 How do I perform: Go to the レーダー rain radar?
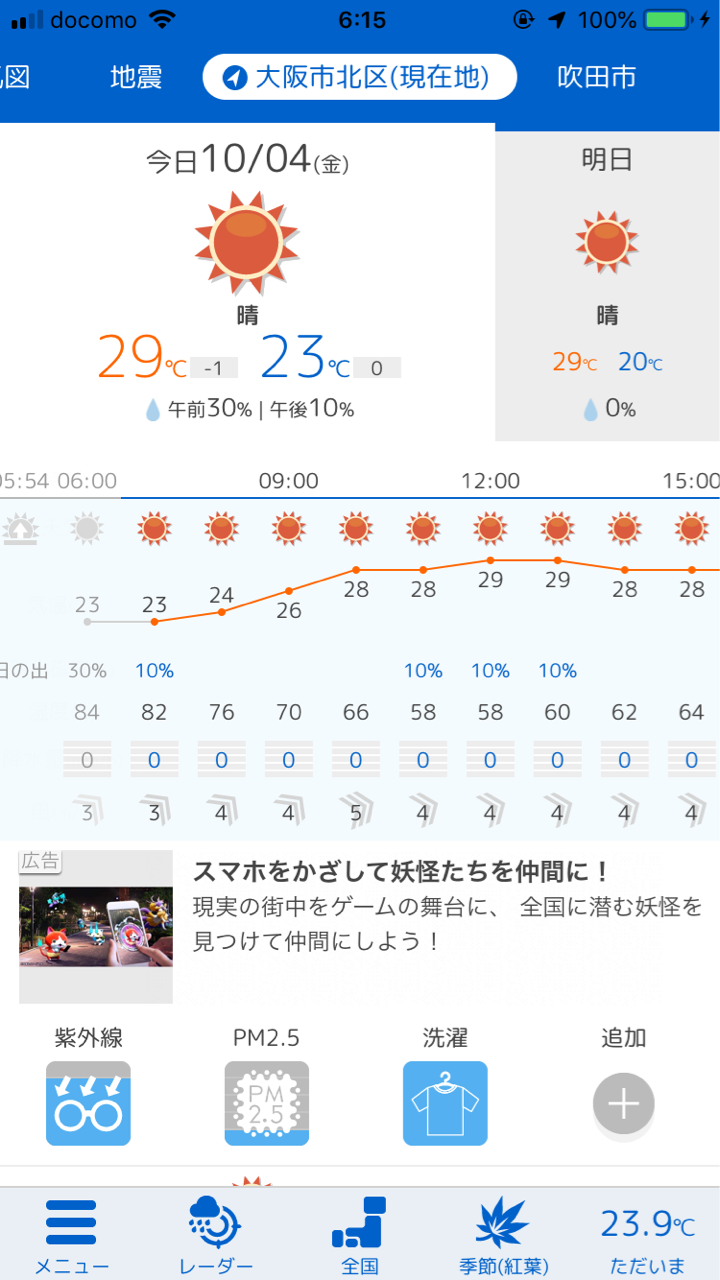pyautogui.click(x=215, y=1235)
